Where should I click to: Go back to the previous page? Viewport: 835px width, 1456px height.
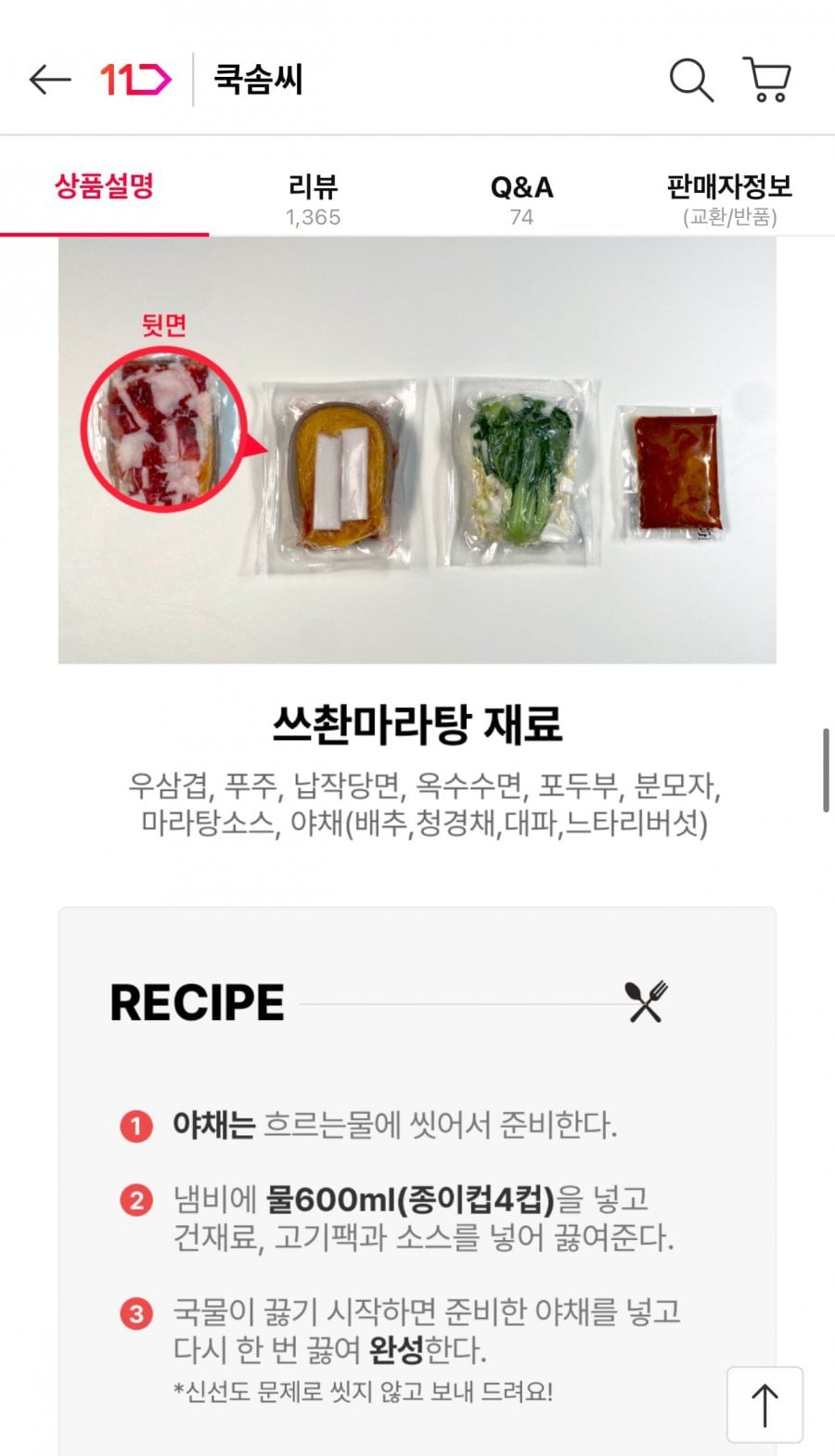(x=50, y=80)
